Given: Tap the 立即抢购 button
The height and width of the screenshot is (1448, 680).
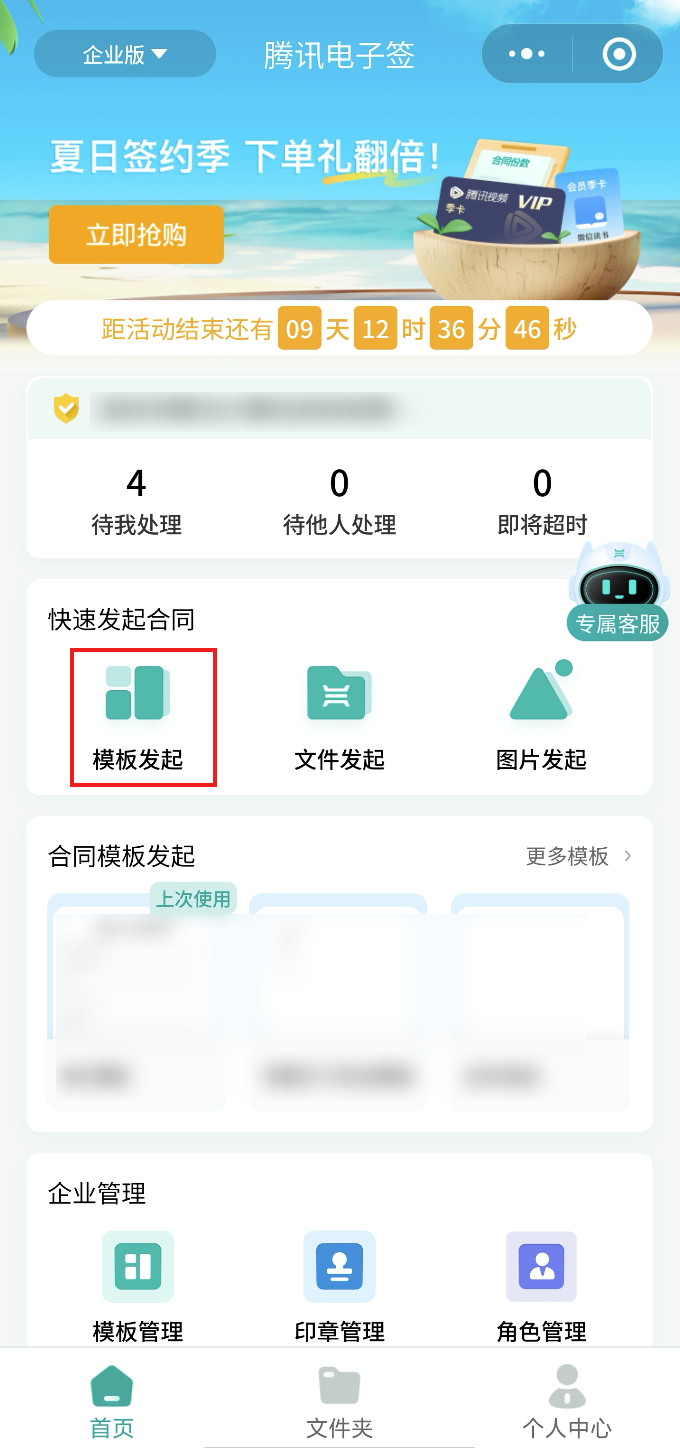Looking at the screenshot, I should click(x=136, y=235).
